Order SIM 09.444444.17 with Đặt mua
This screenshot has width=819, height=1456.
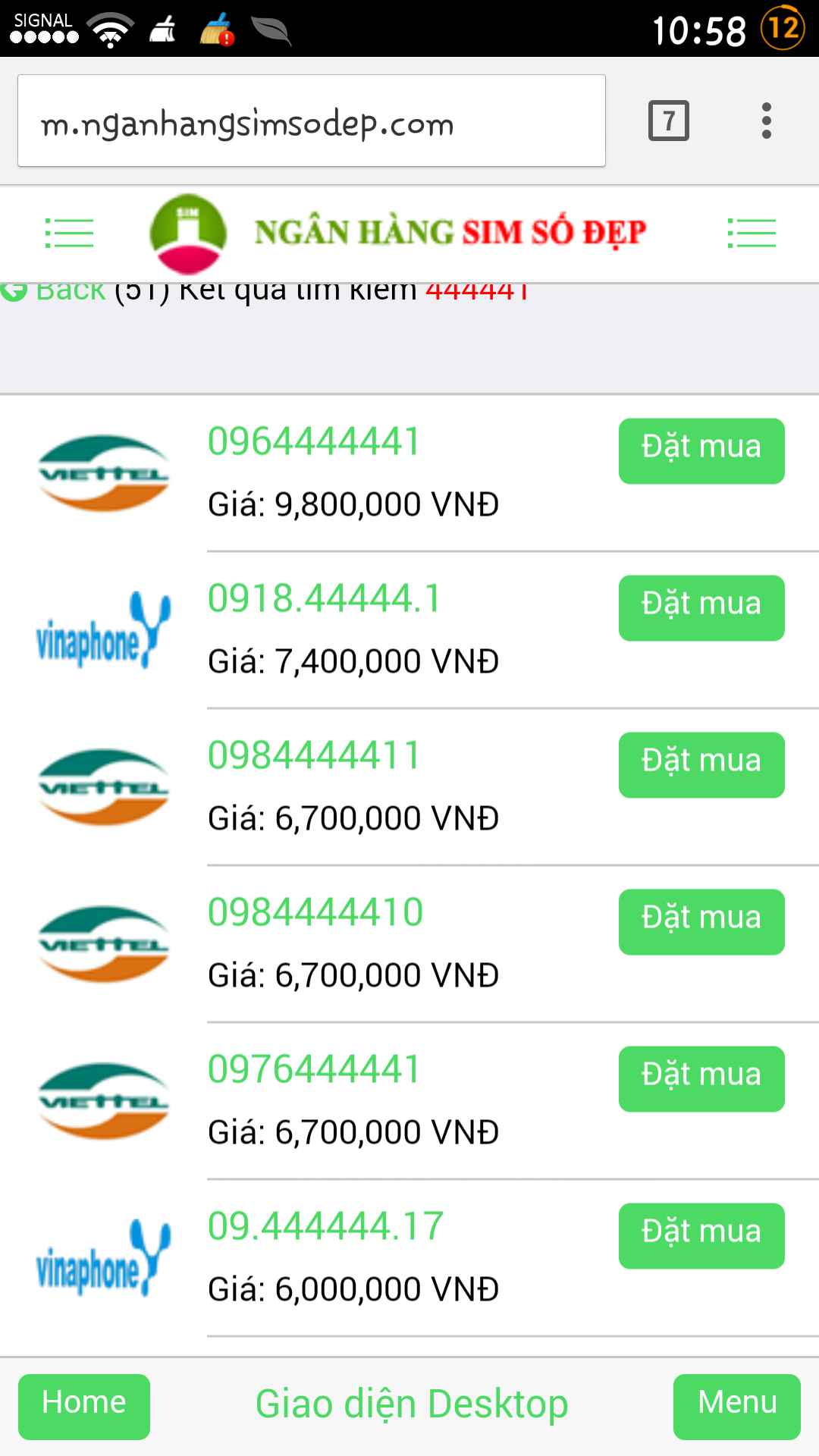(x=701, y=1236)
